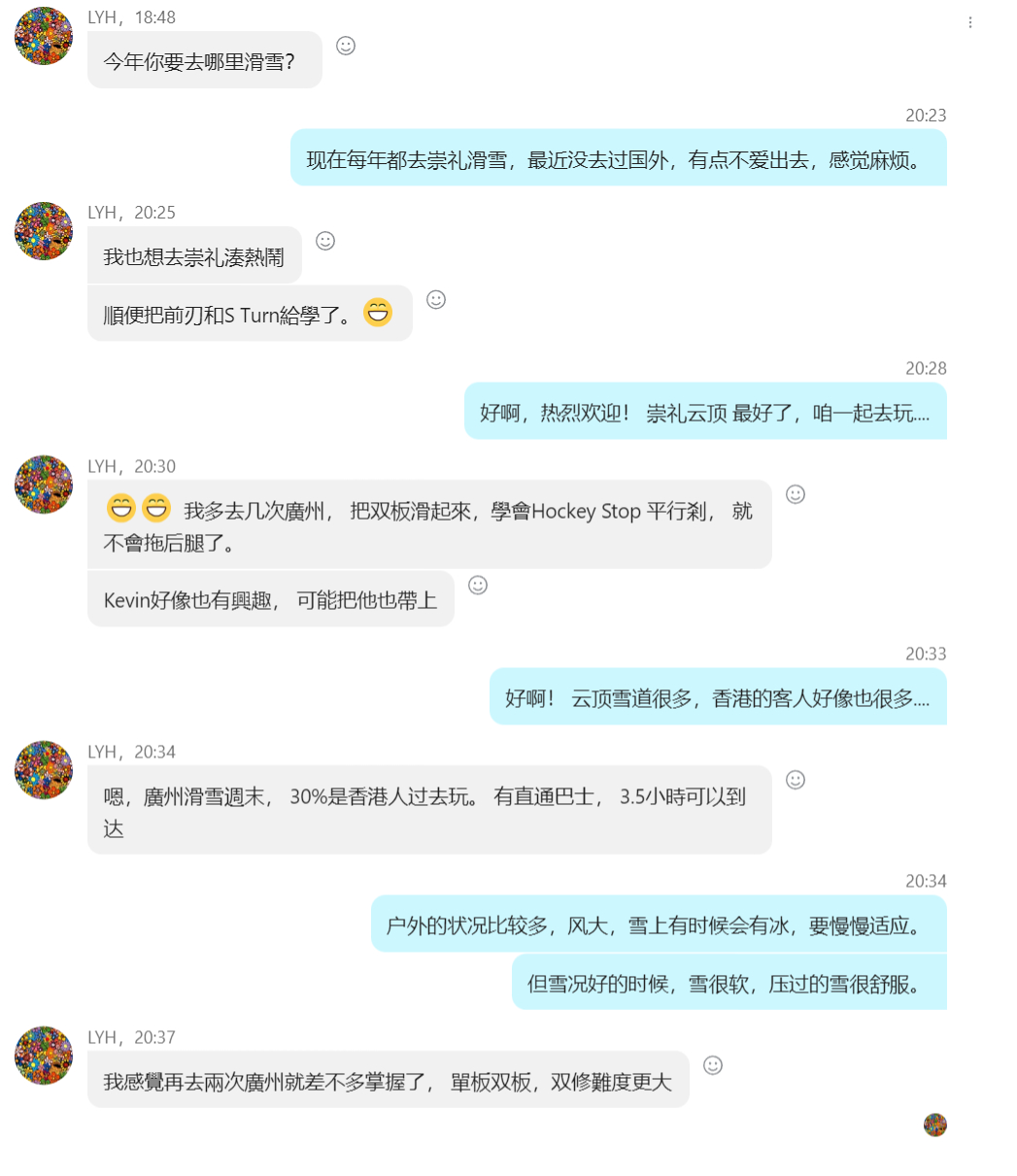React to the message 今年你要去哪里滑雪？
The image size is (1017, 1176).
[x=345, y=46]
